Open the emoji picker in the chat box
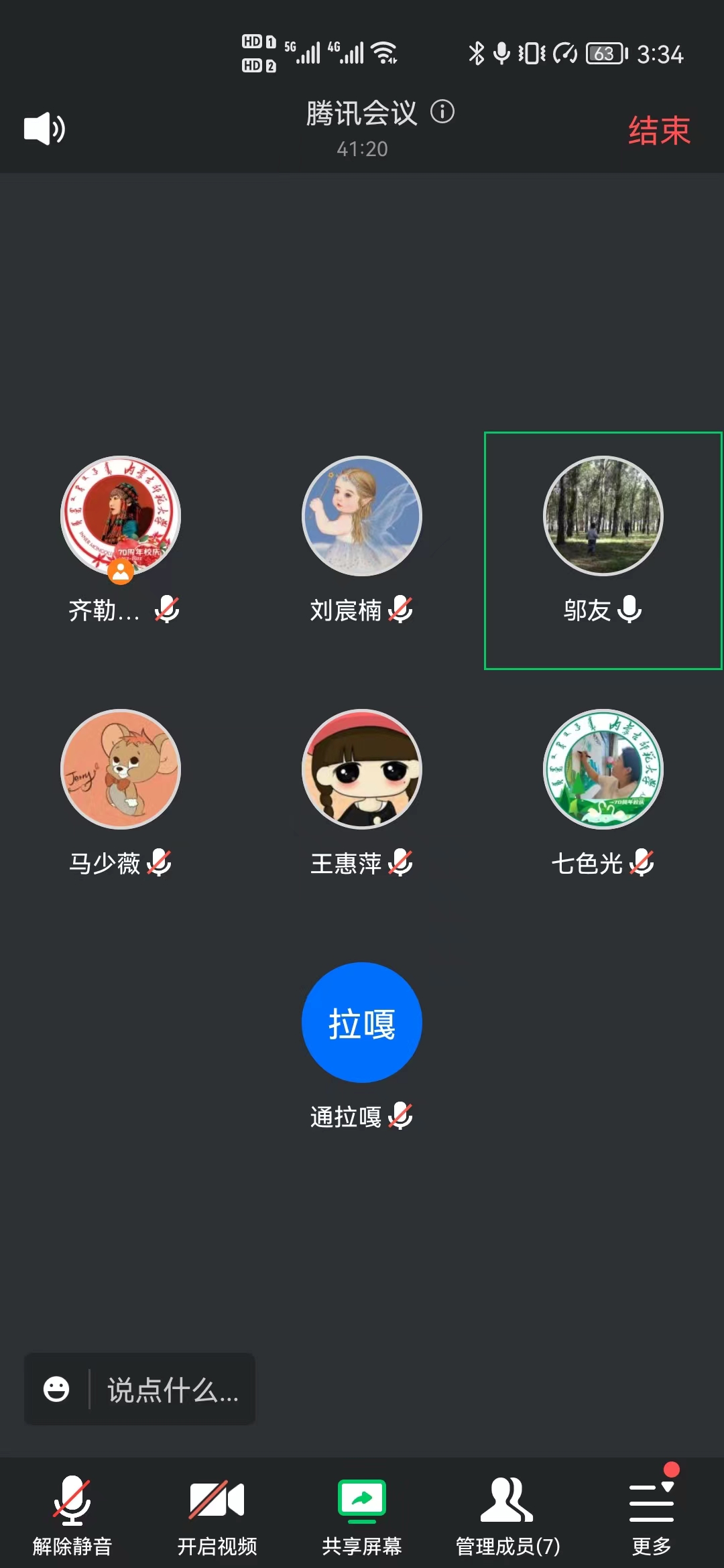Screen dimensions: 724x1568 click(x=56, y=1389)
